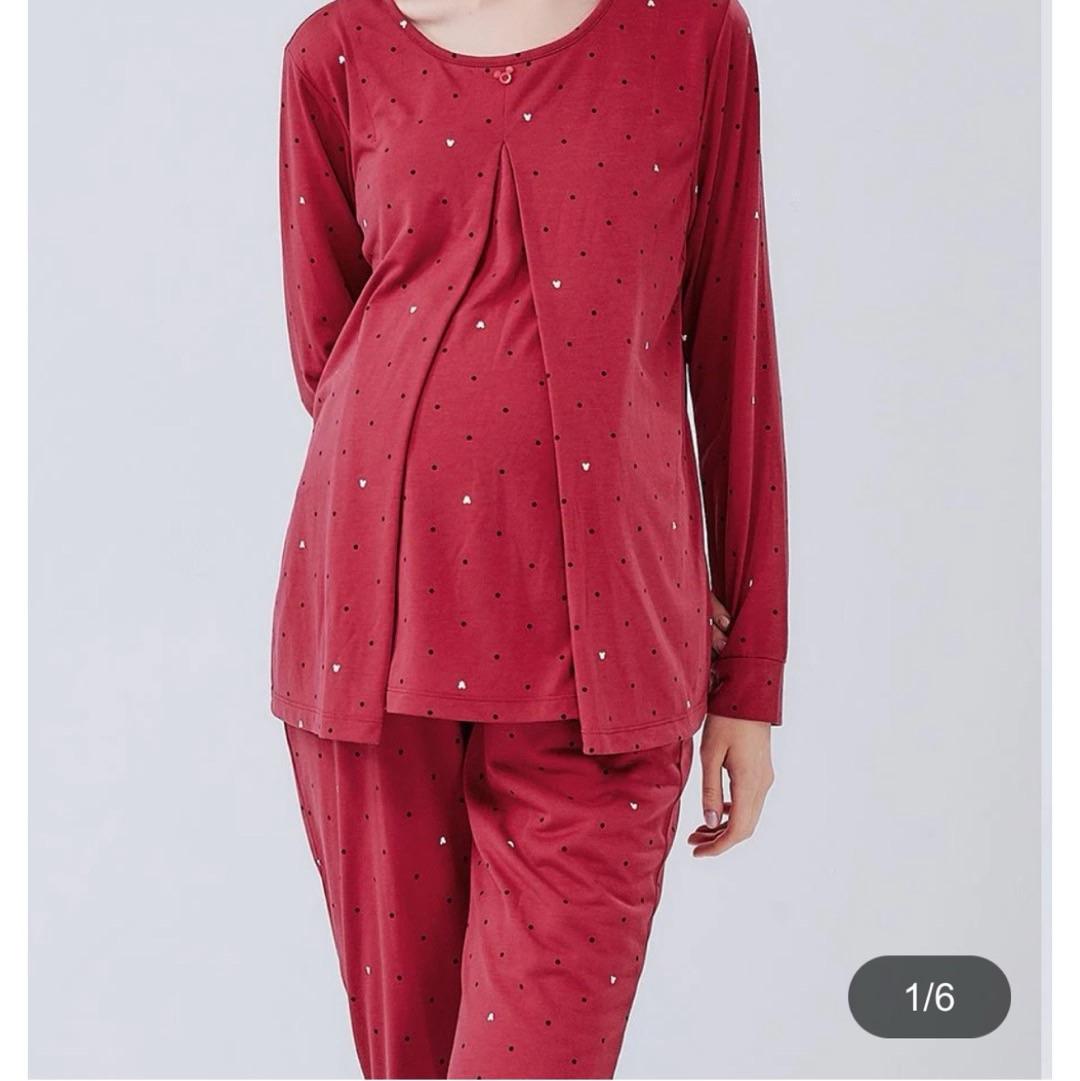Open the red pajama product photo fullscreen
The width and height of the screenshot is (1080, 1081).
click(530, 500)
